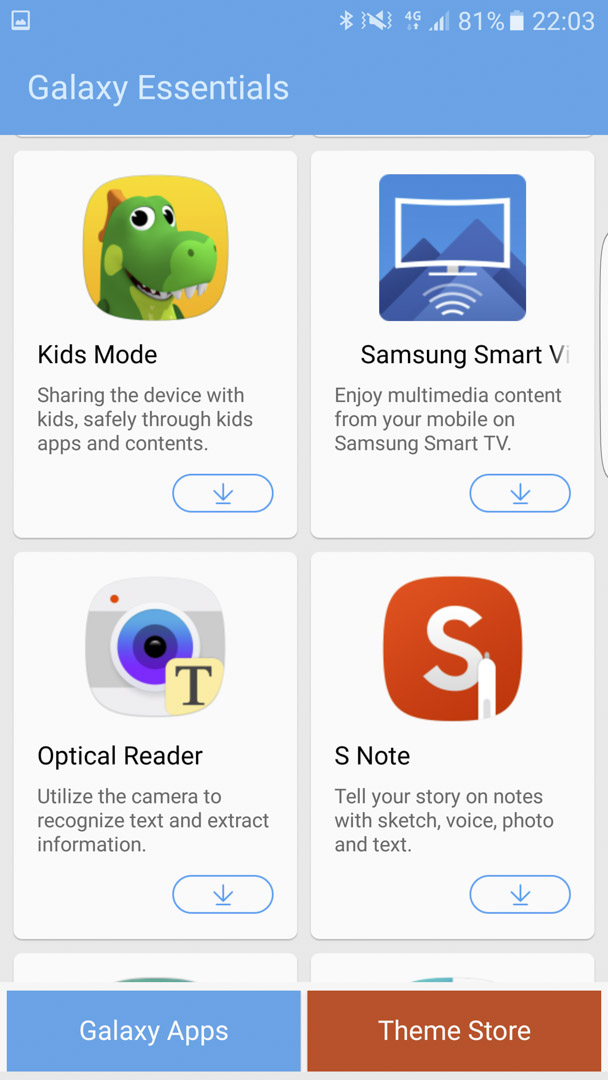This screenshot has width=608, height=1080.
Task: Open the S Note card
Action: [452, 745]
